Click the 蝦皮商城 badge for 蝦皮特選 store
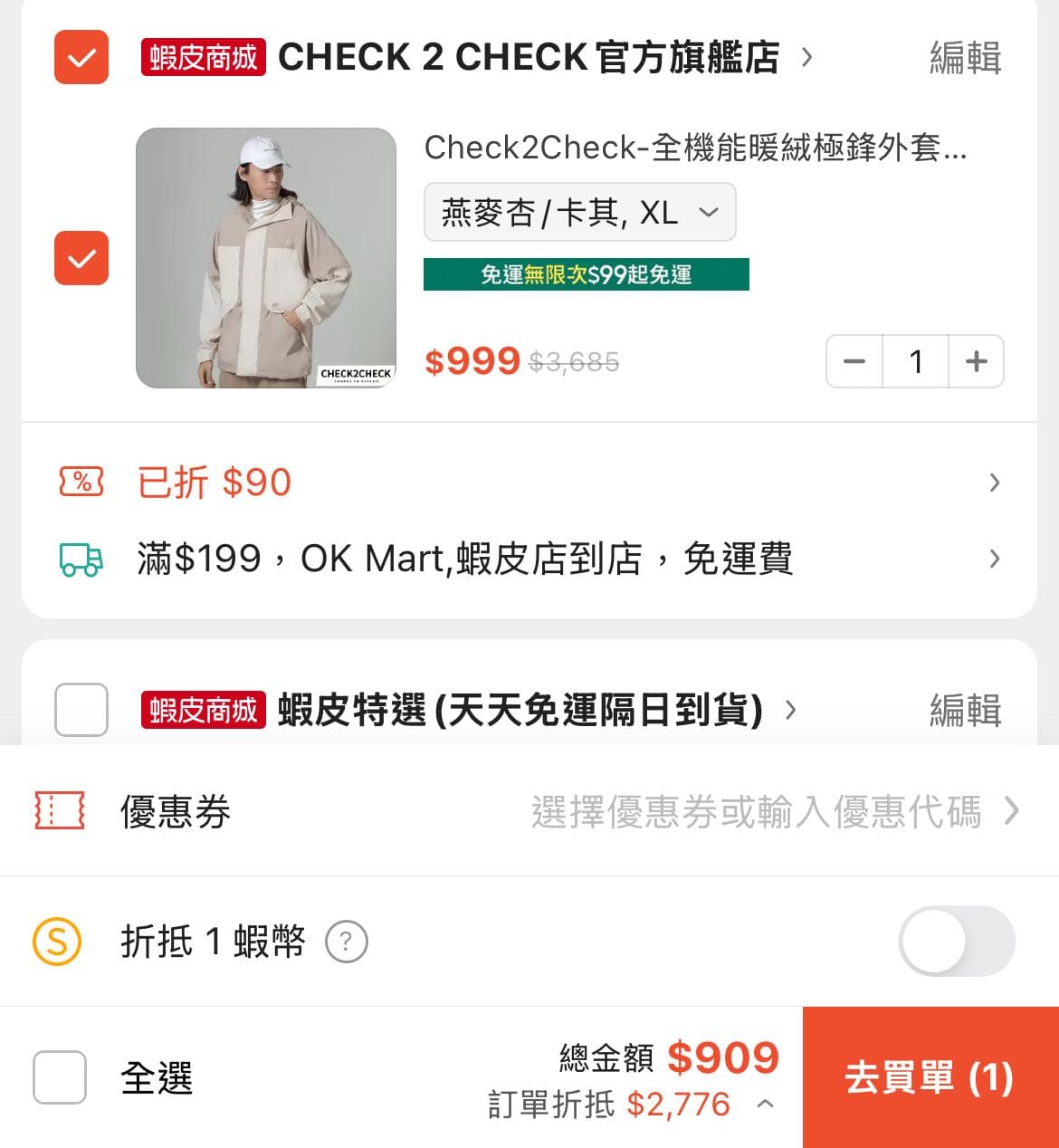 tap(201, 712)
